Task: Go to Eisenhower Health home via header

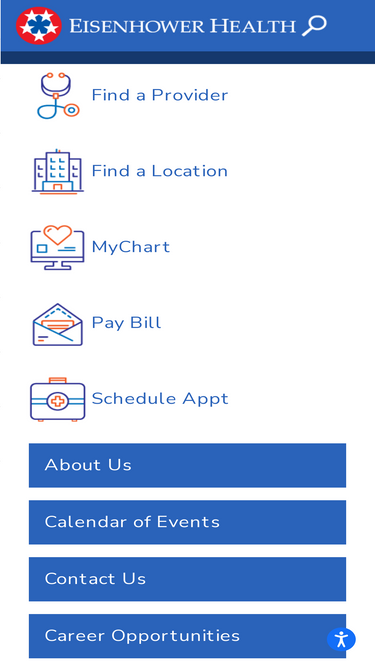Action: click(x=156, y=26)
